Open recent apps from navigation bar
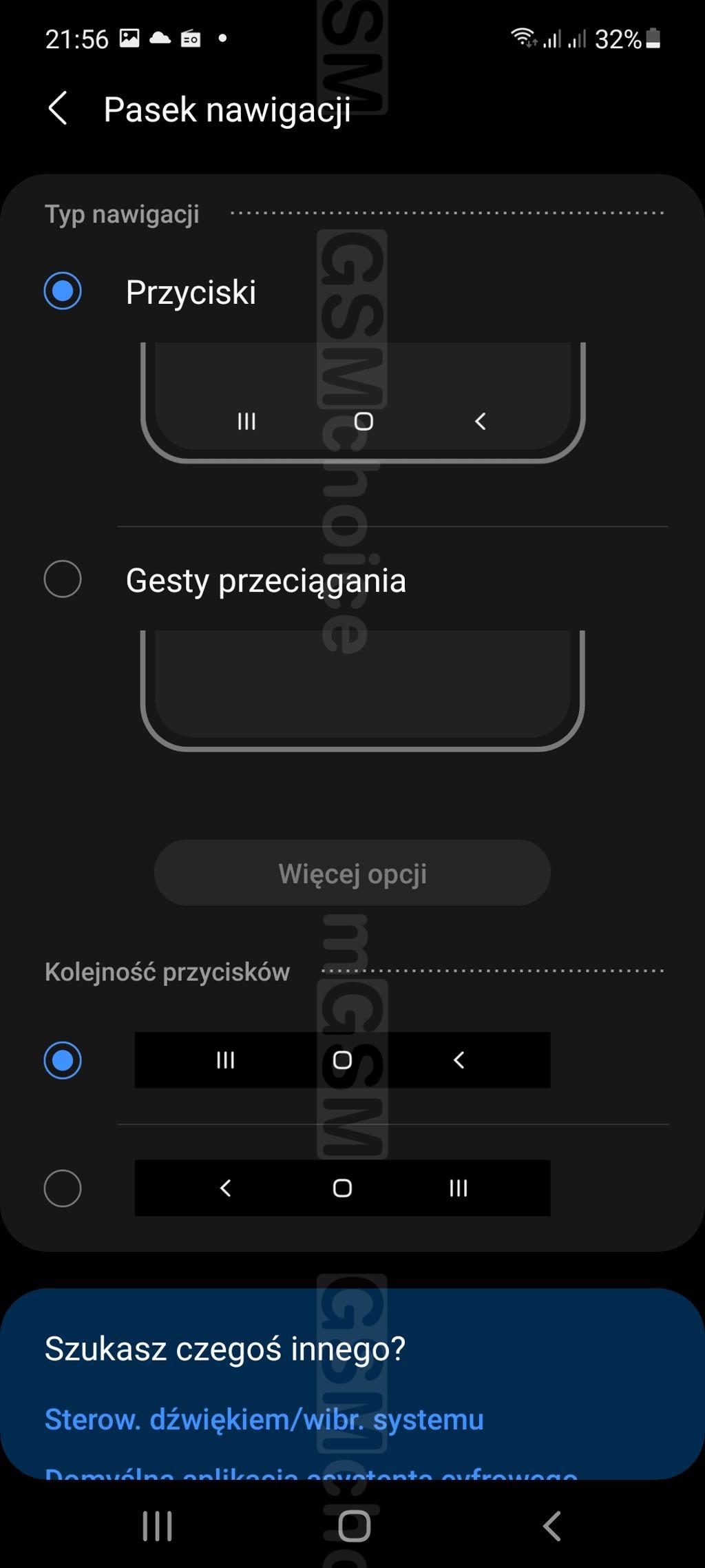Viewport: 705px width, 1568px height. point(157,1526)
